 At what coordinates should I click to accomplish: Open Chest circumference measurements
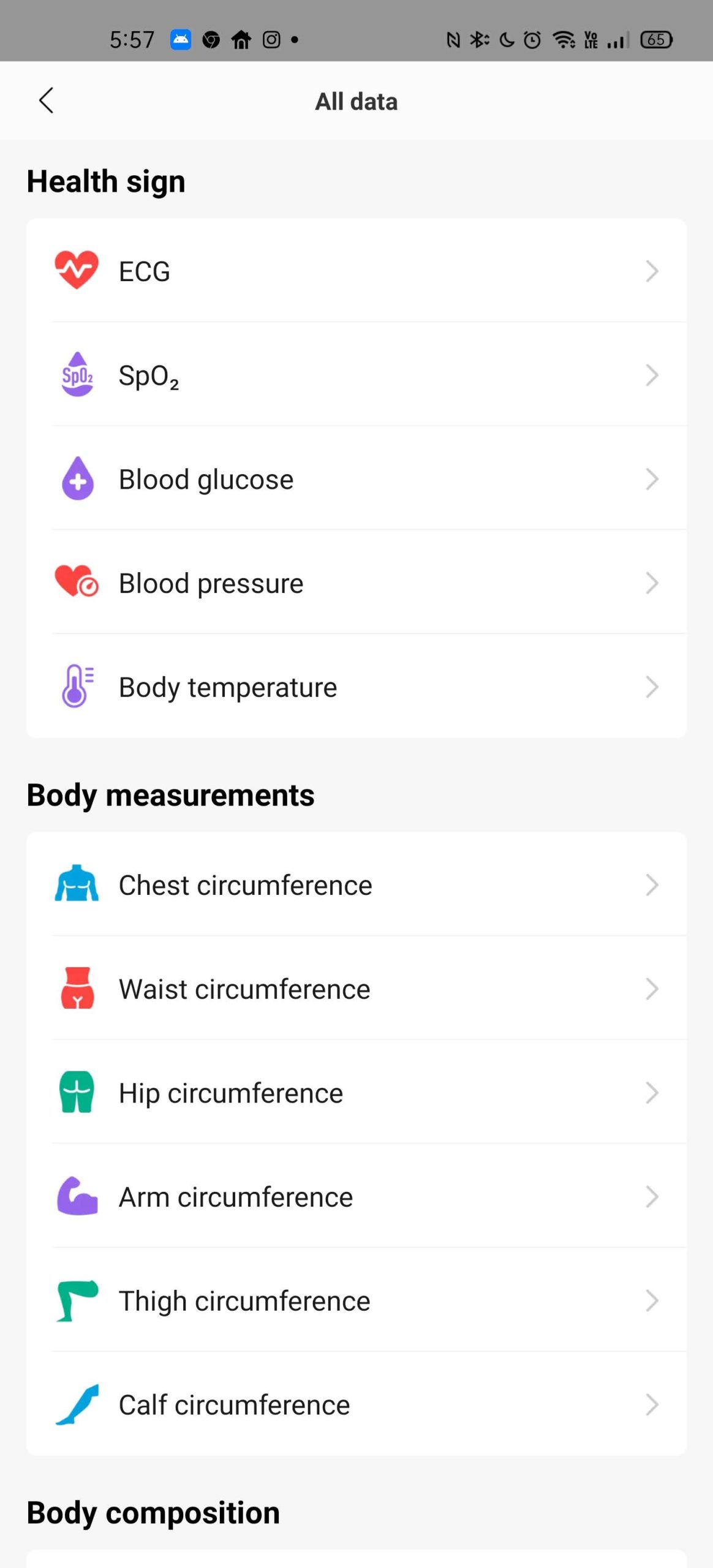pos(356,884)
